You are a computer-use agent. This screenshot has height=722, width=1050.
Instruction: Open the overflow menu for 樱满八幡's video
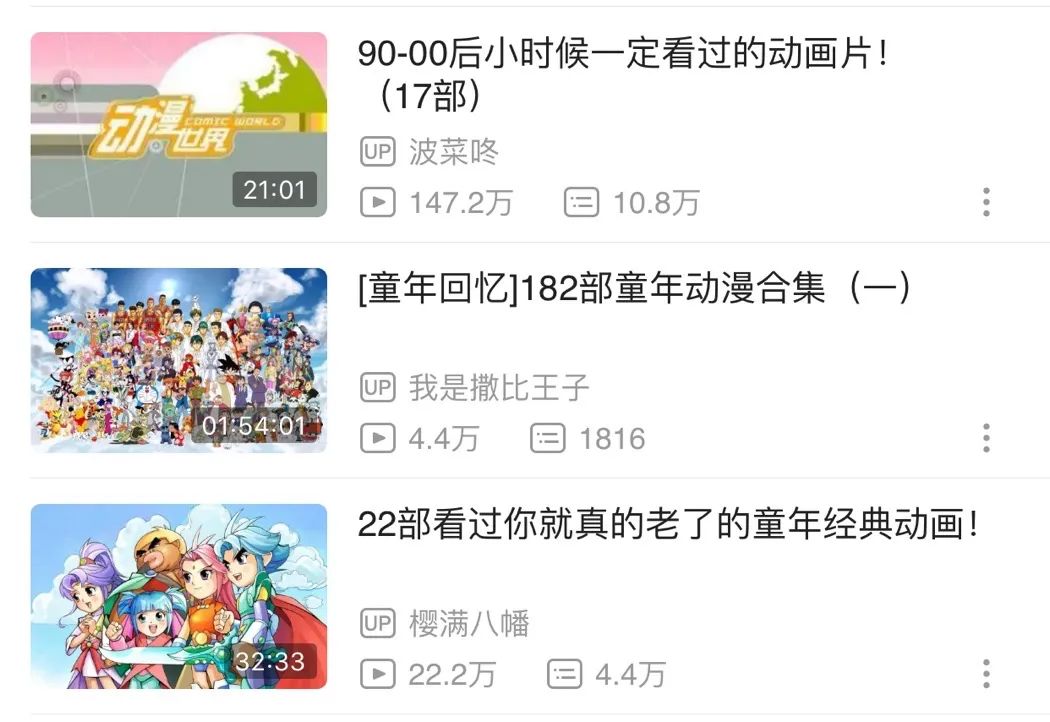(x=986, y=674)
